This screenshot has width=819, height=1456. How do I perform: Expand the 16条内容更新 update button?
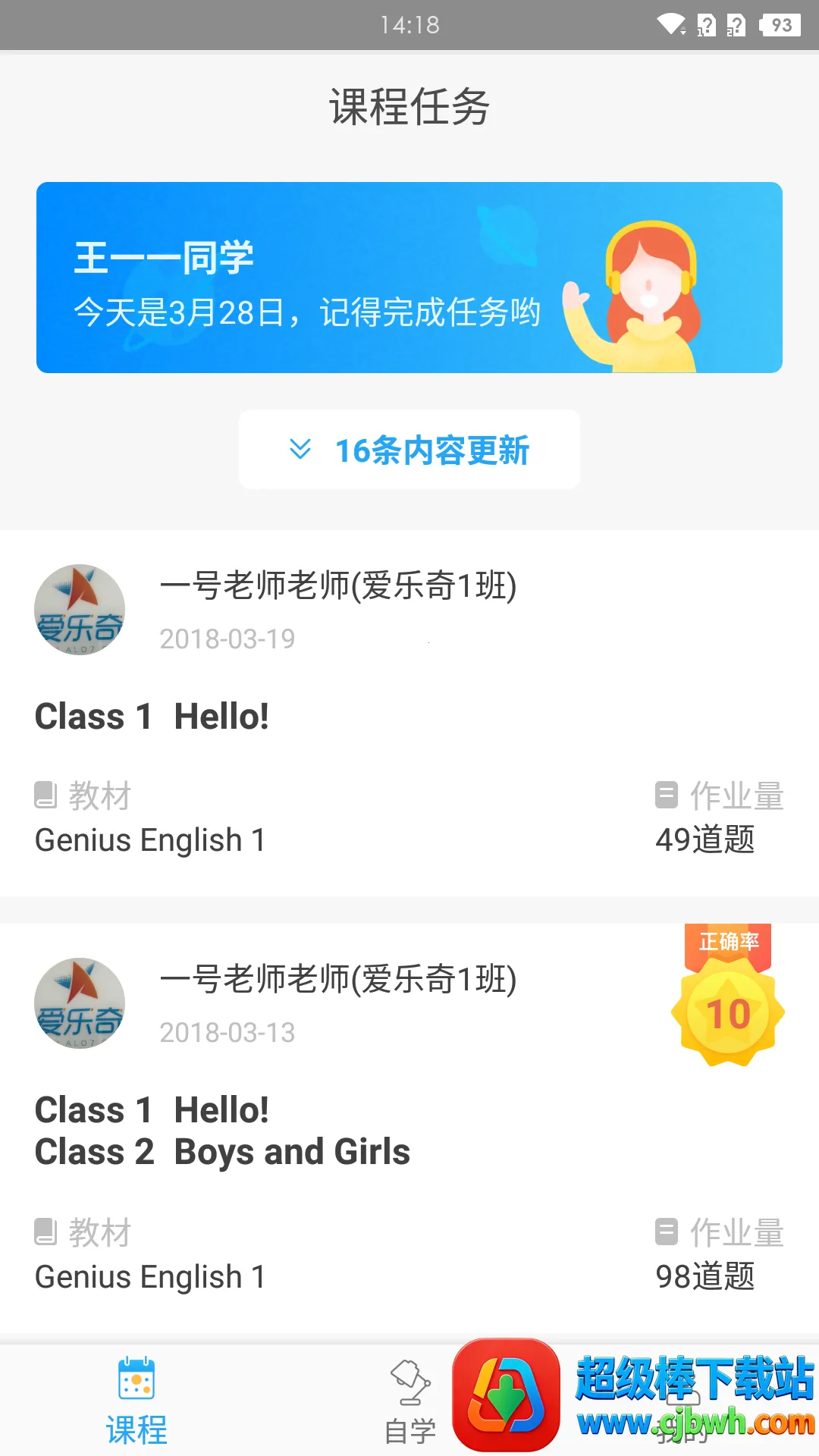(409, 450)
